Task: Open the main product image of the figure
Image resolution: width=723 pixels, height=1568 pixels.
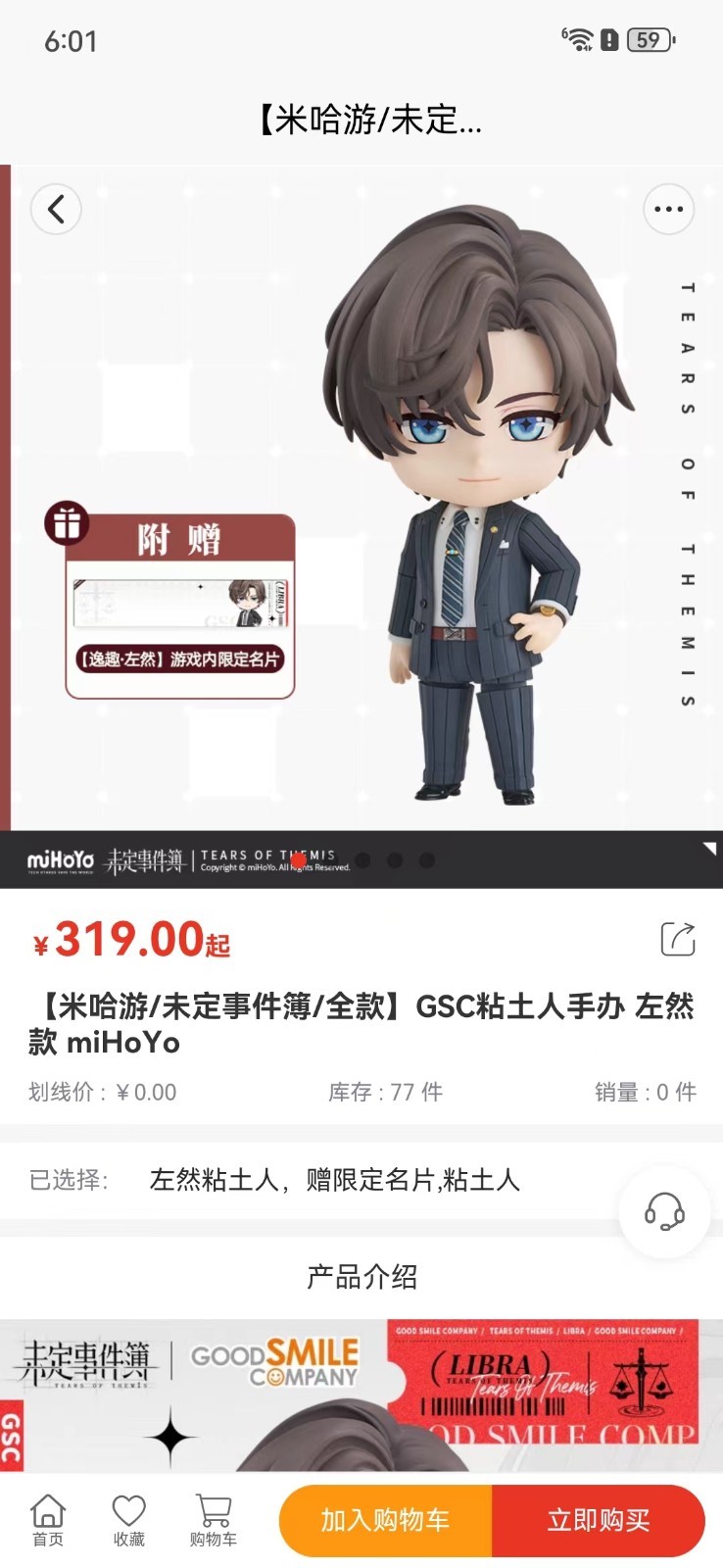Action: [x=361, y=527]
